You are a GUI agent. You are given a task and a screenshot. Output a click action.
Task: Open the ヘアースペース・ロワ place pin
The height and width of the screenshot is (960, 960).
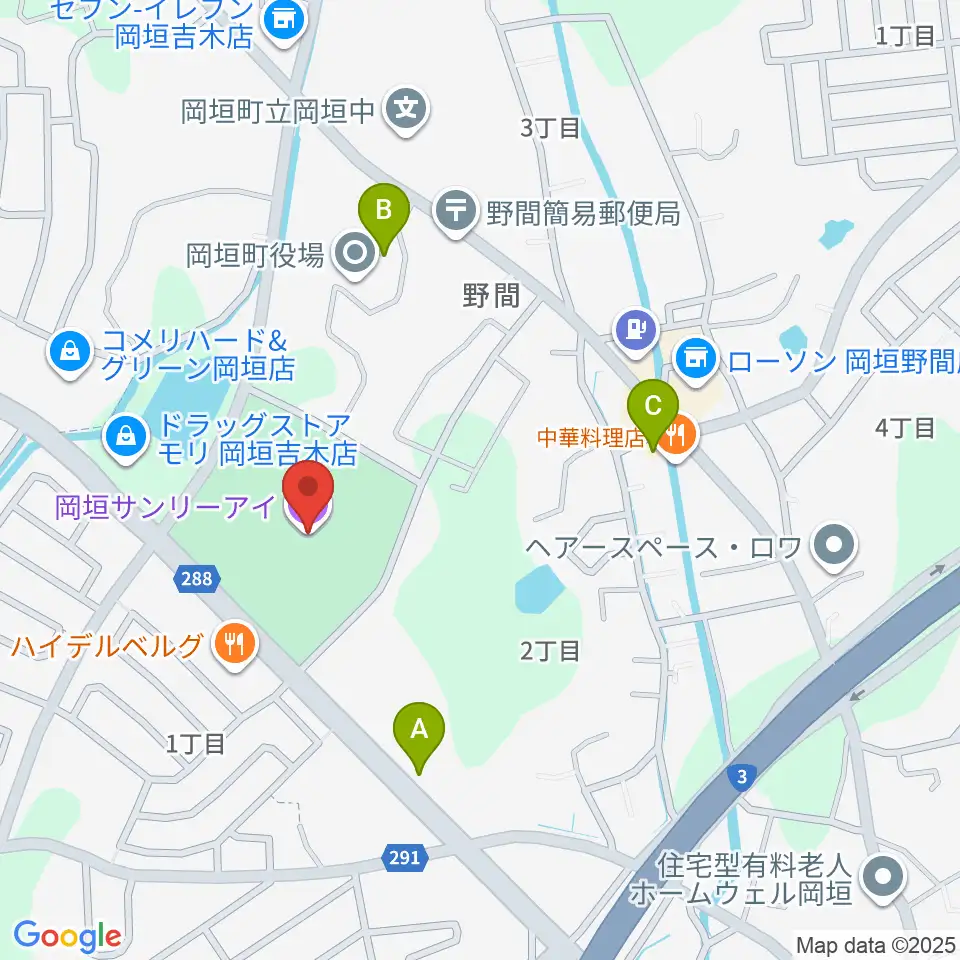pyautogui.click(x=834, y=546)
